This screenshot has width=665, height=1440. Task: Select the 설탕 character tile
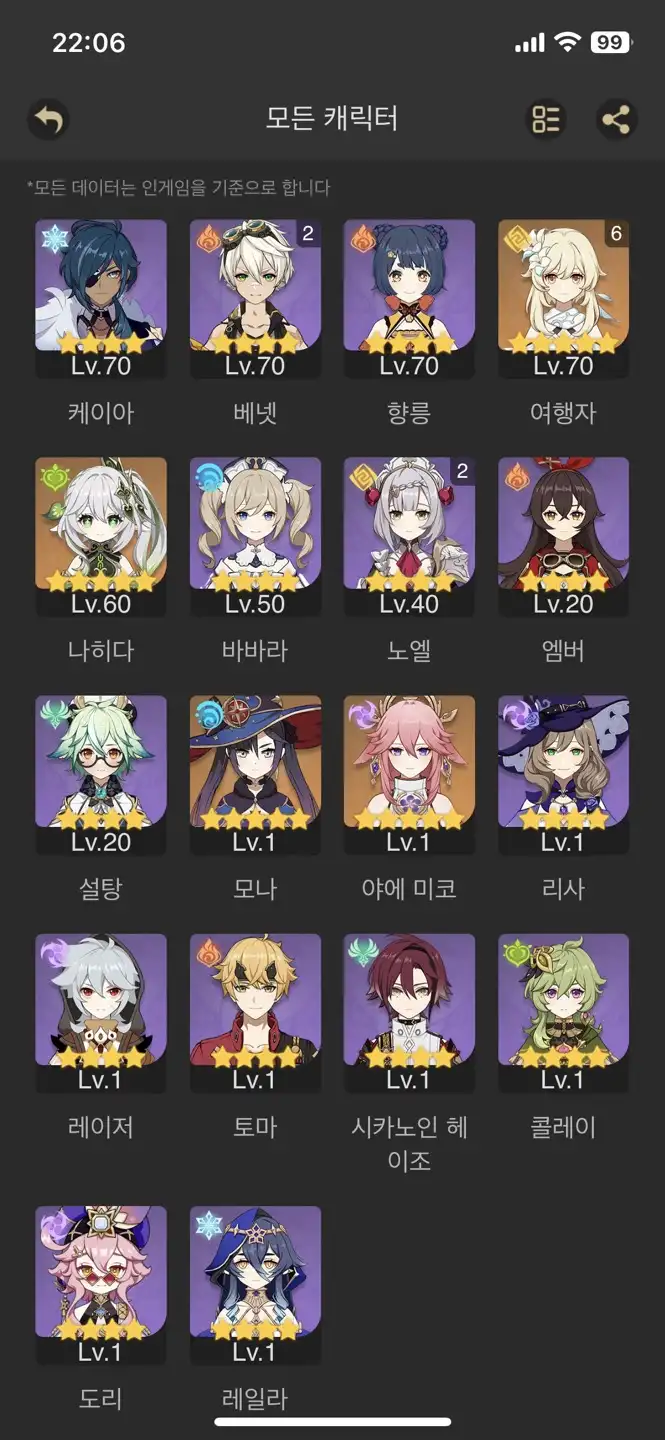[101, 774]
